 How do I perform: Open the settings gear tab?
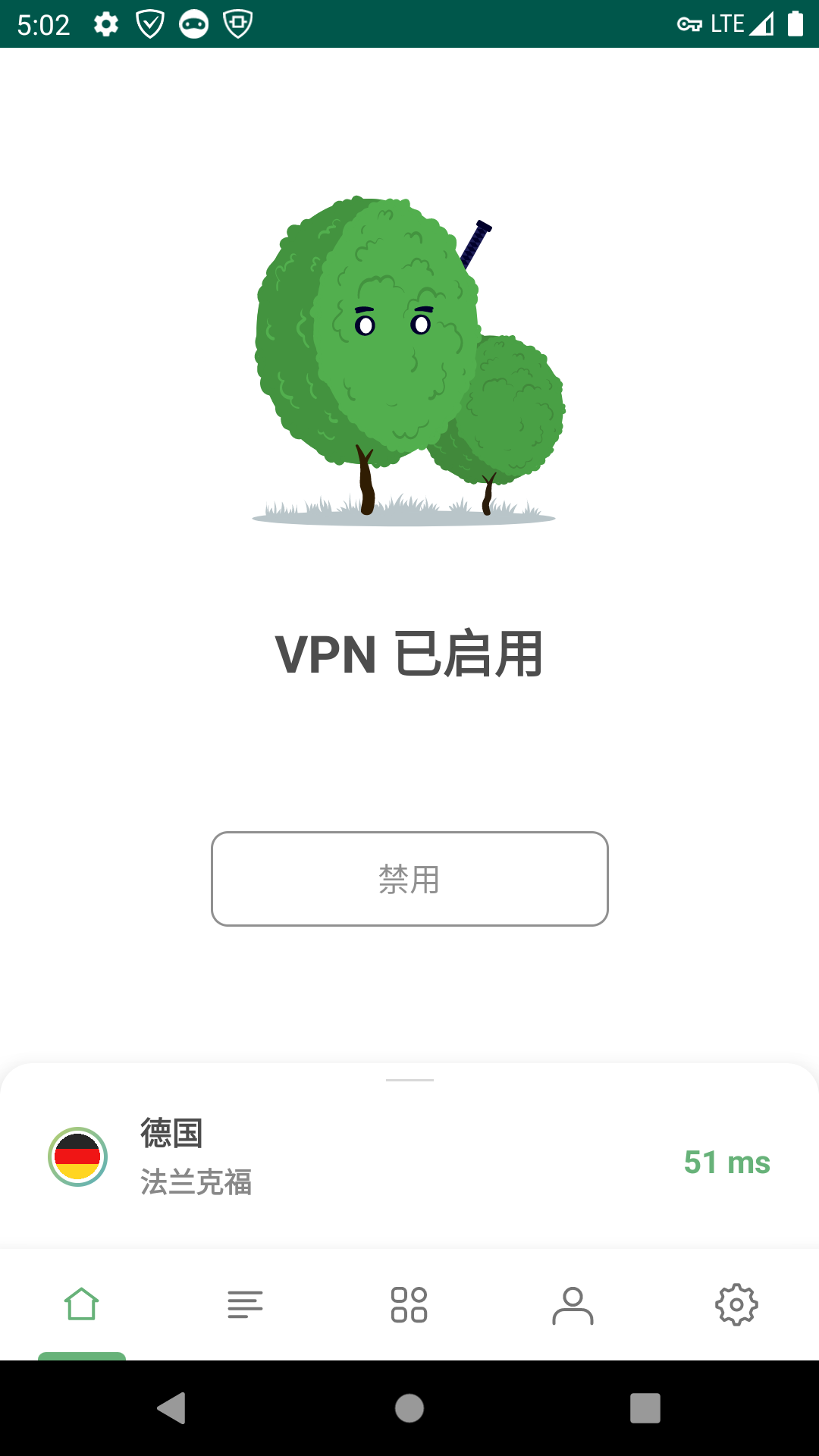coord(736,1304)
